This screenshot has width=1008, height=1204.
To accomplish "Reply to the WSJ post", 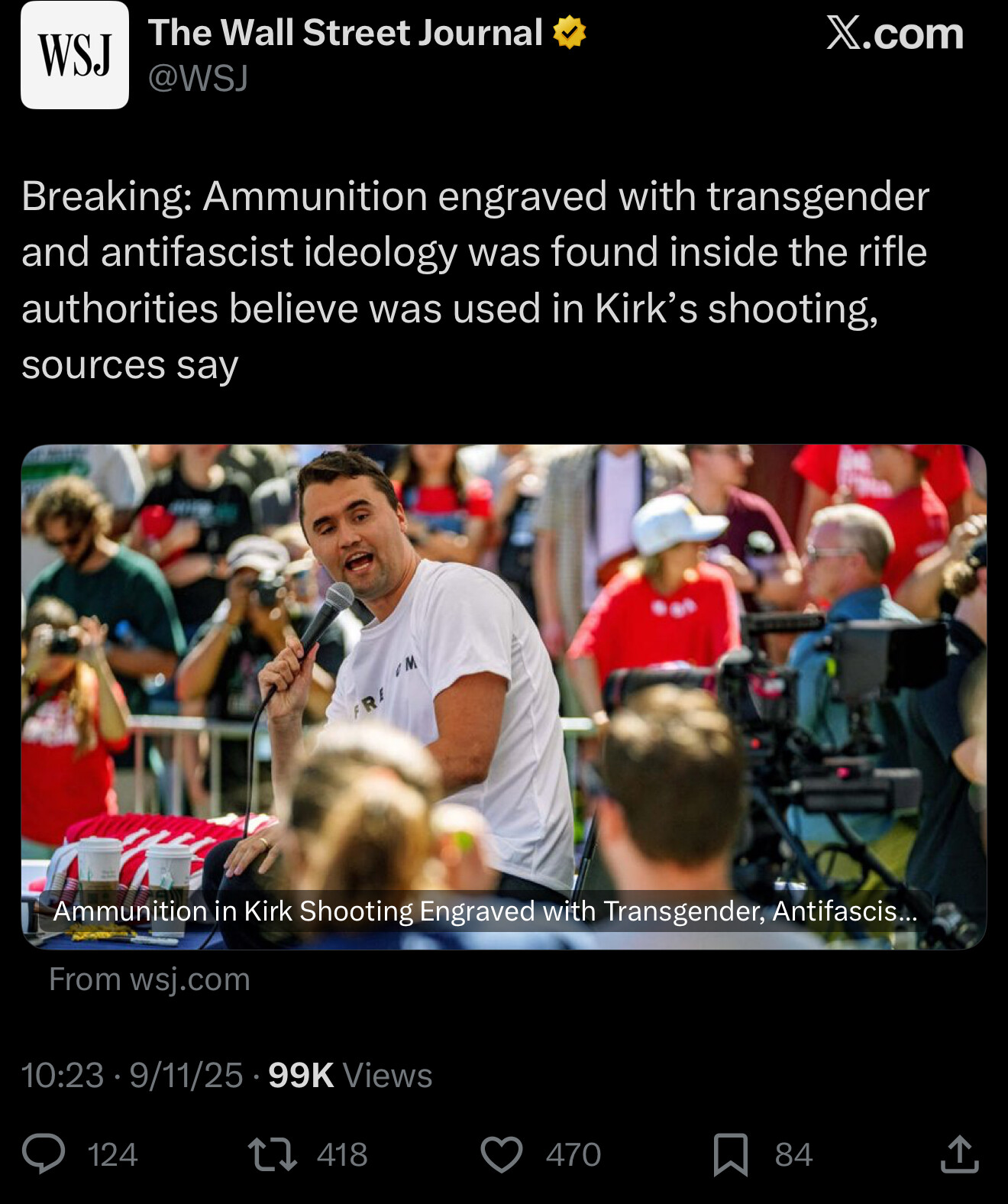I will 44,1154.
